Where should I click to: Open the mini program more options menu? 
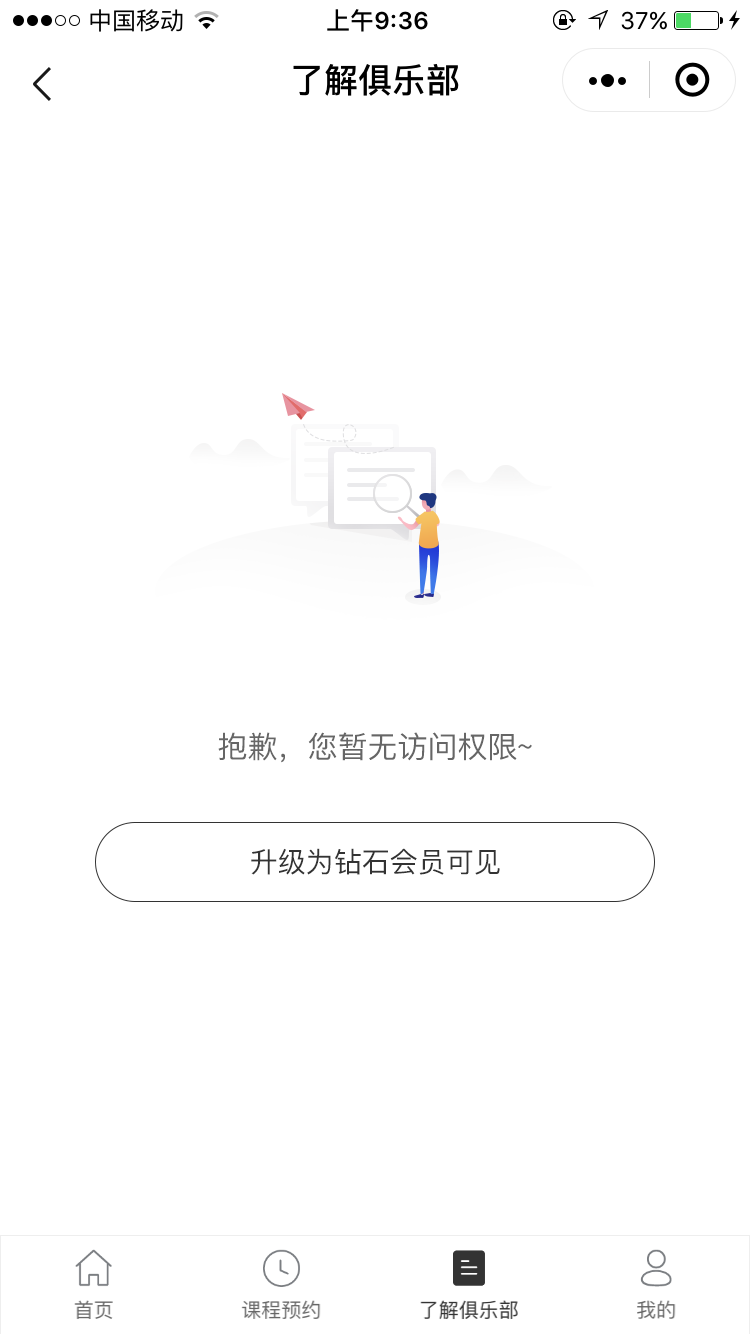point(607,81)
